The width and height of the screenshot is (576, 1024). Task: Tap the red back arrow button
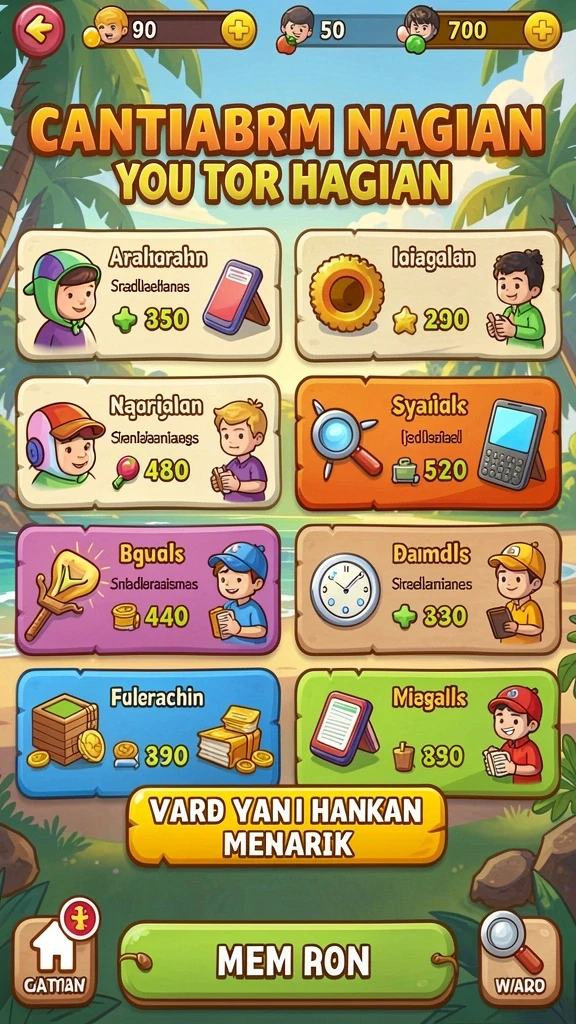[39, 29]
